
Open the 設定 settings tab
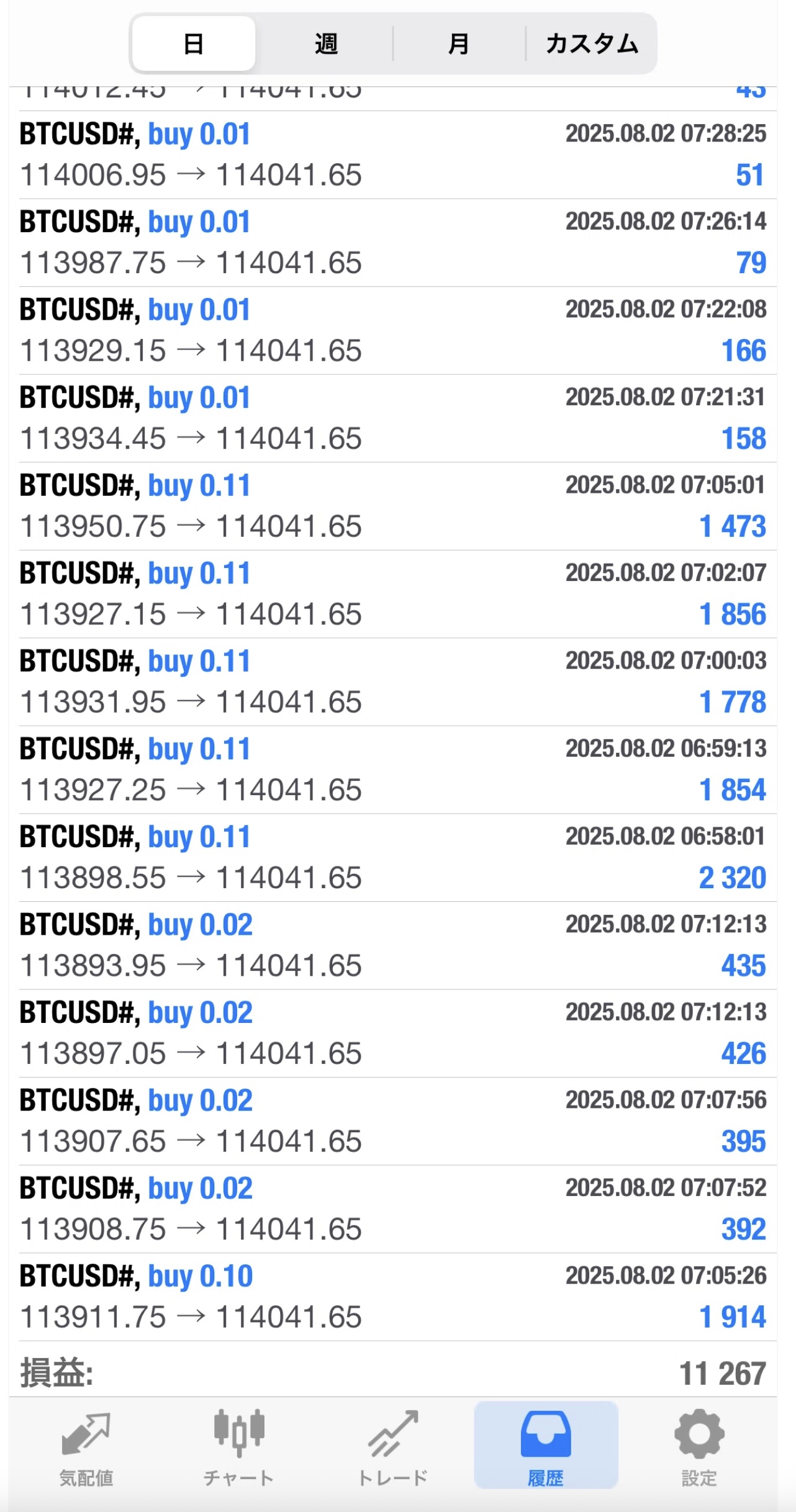click(699, 1447)
